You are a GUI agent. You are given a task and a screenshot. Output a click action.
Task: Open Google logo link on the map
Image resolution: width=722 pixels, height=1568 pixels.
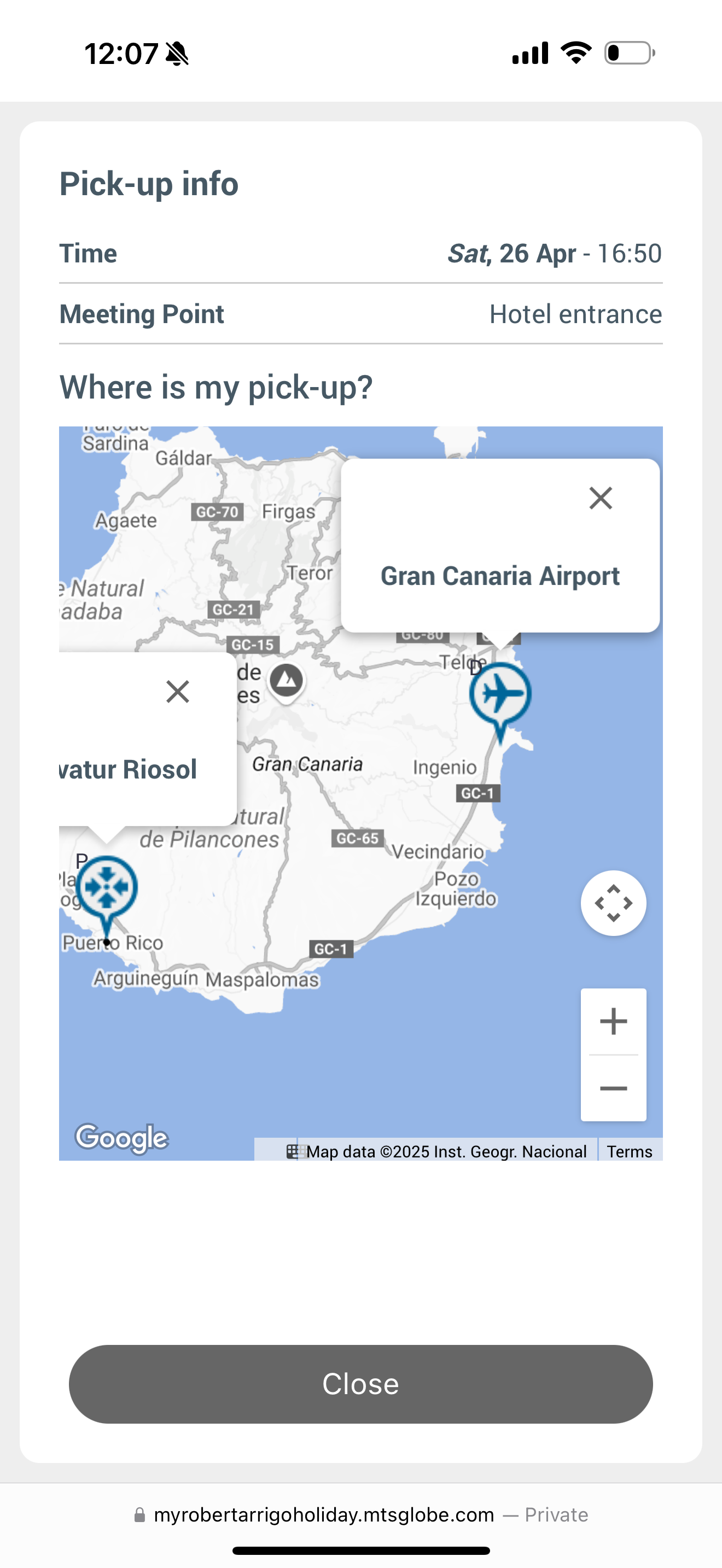pos(122,1138)
